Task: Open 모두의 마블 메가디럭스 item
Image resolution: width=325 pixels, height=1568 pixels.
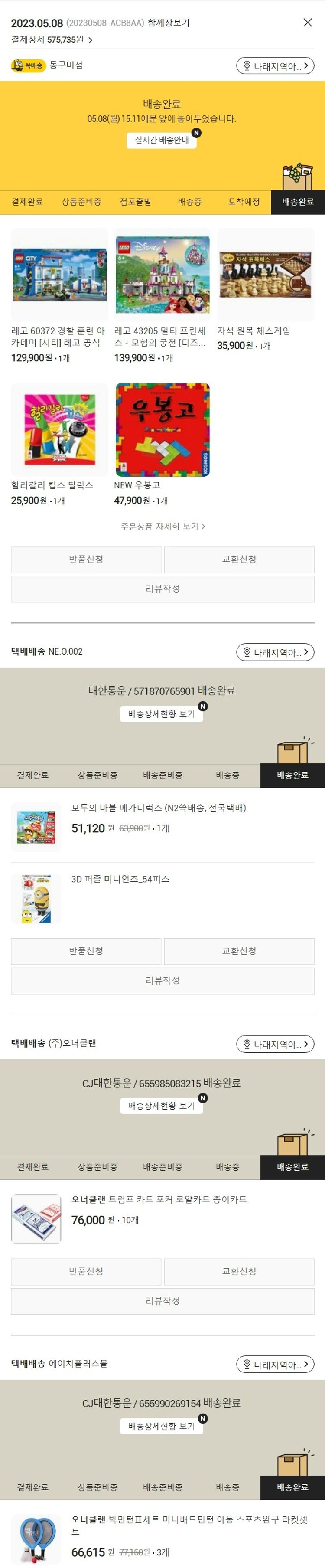Action: tap(158, 808)
